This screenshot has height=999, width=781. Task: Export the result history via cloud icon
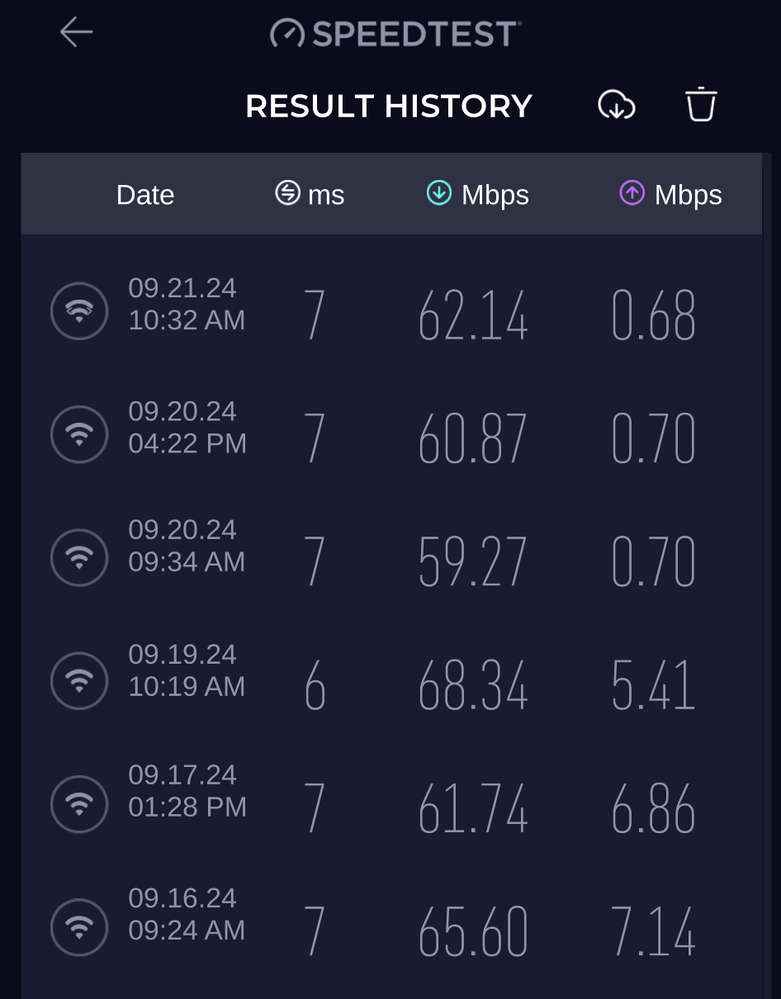coord(616,105)
